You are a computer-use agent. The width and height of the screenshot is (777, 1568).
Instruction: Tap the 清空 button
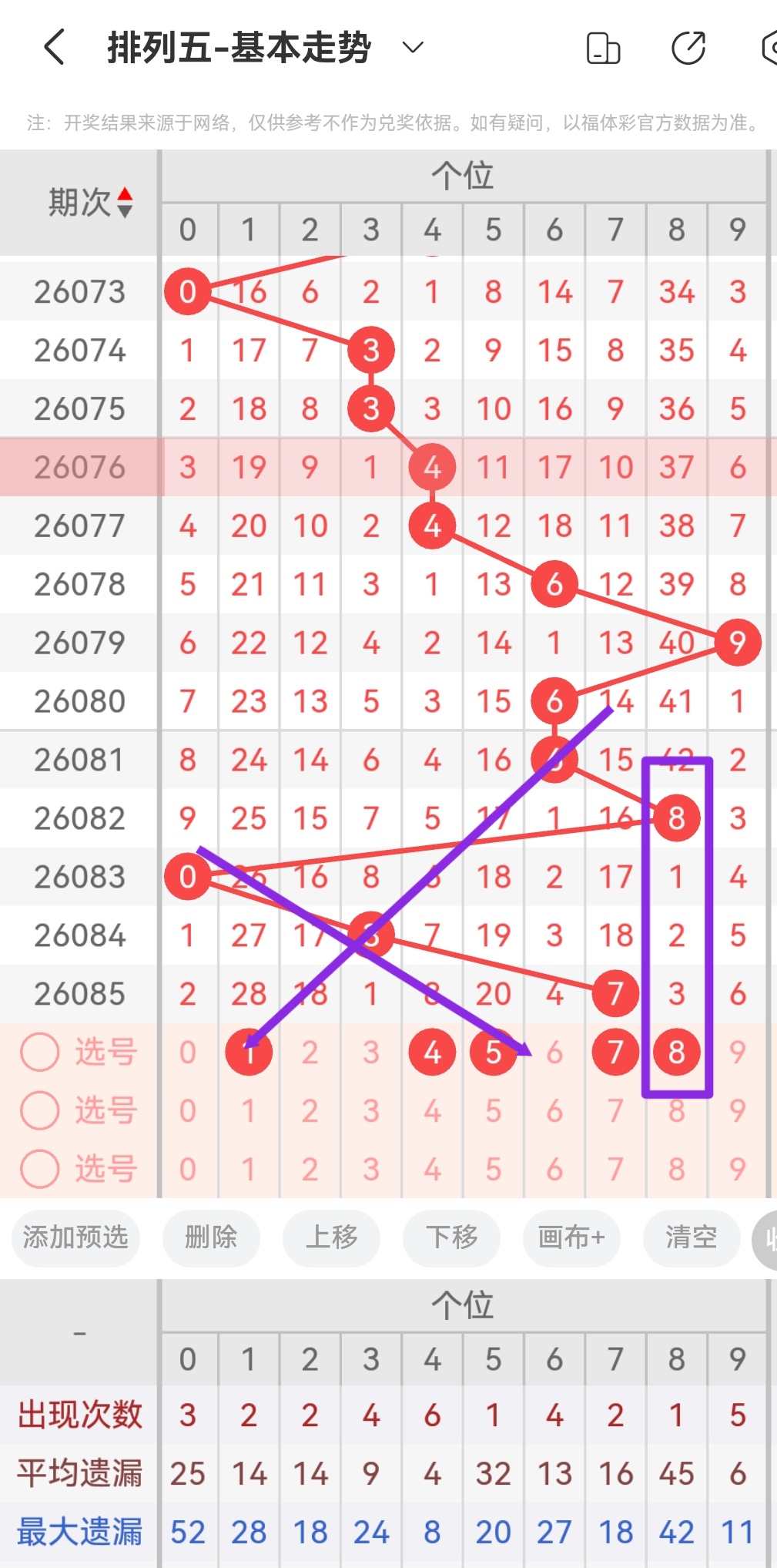click(x=691, y=1238)
